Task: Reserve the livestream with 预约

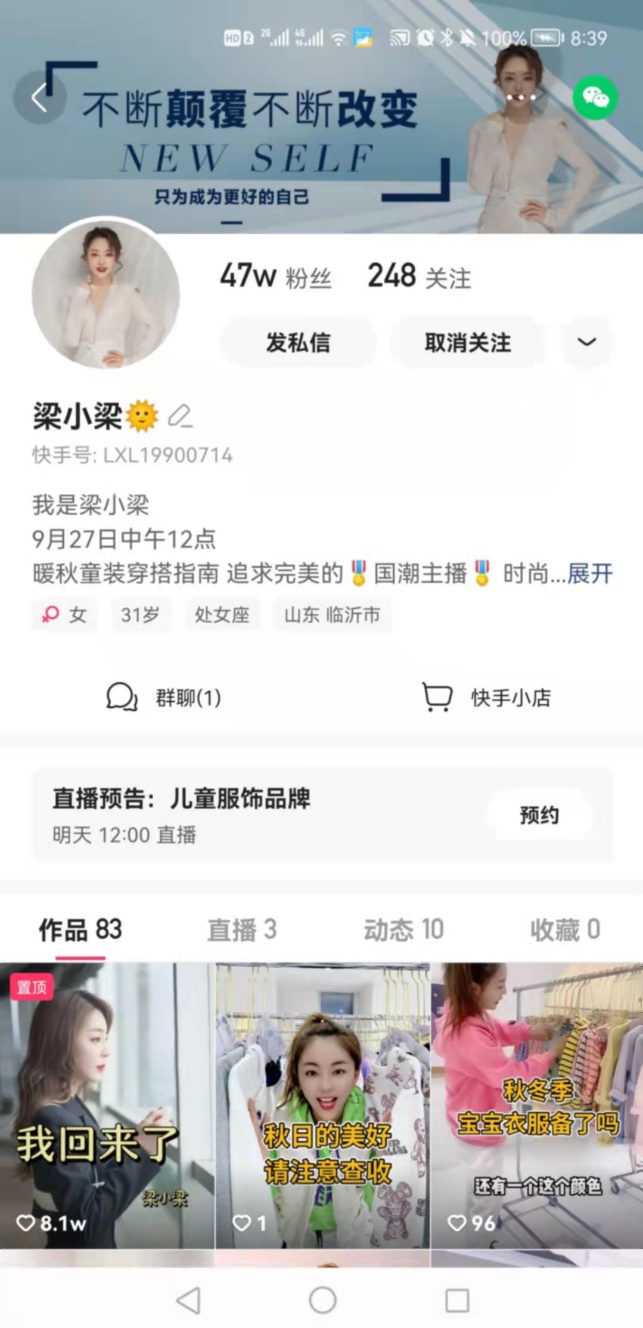Action: [539, 815]
